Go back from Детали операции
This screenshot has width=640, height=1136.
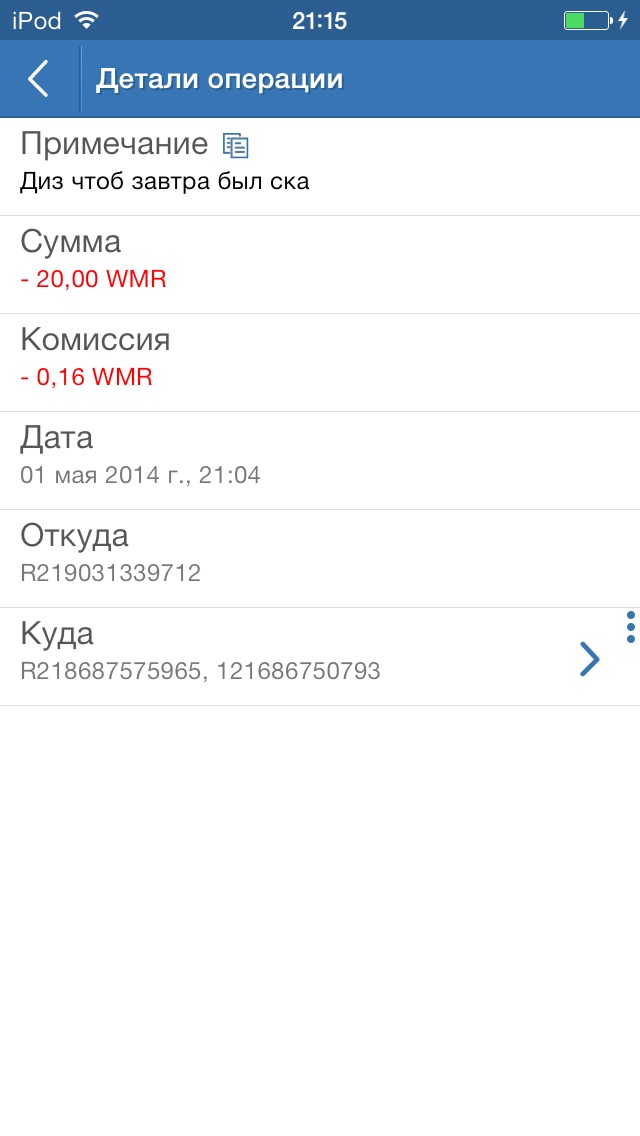coord(38,78)
